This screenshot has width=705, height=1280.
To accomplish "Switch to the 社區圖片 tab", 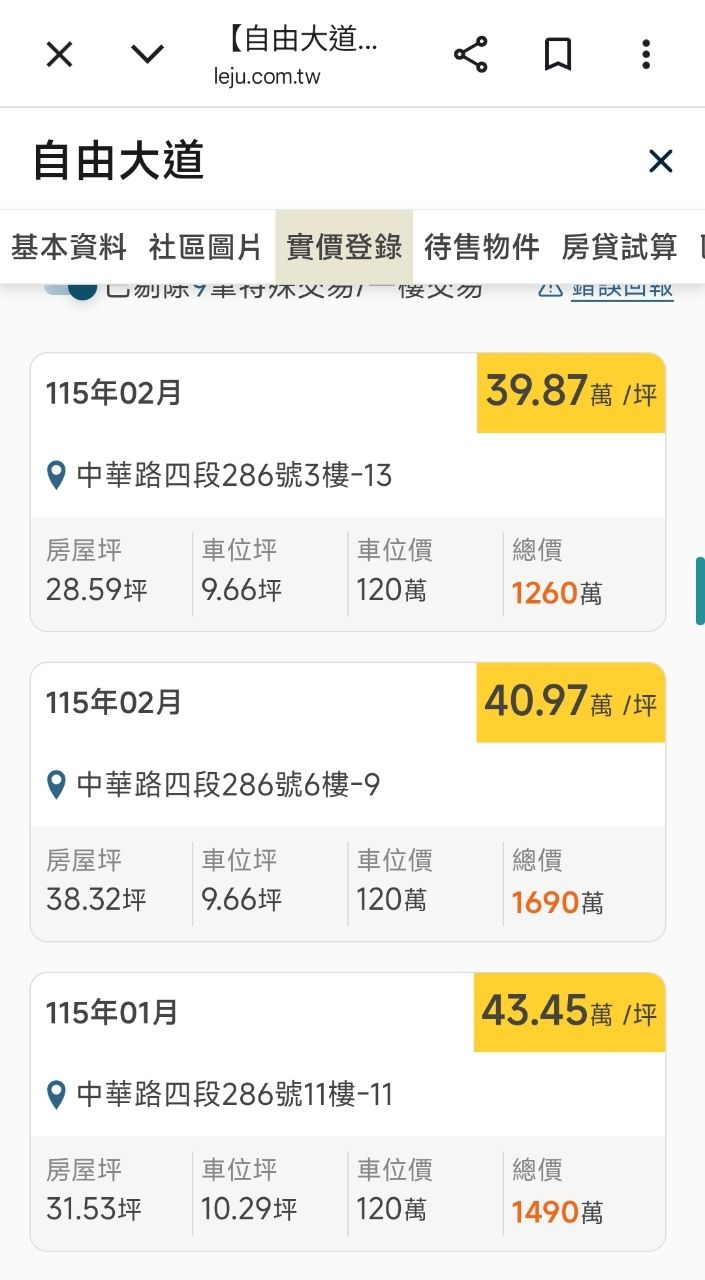I will [x=205, y=246].
